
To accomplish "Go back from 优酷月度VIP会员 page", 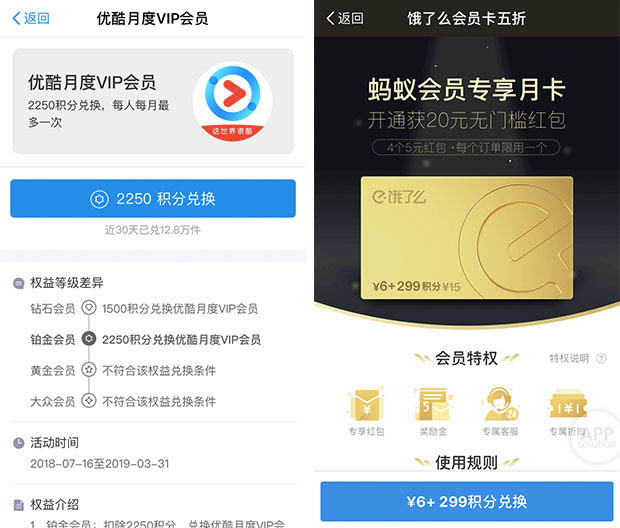I will pos(29,18).
